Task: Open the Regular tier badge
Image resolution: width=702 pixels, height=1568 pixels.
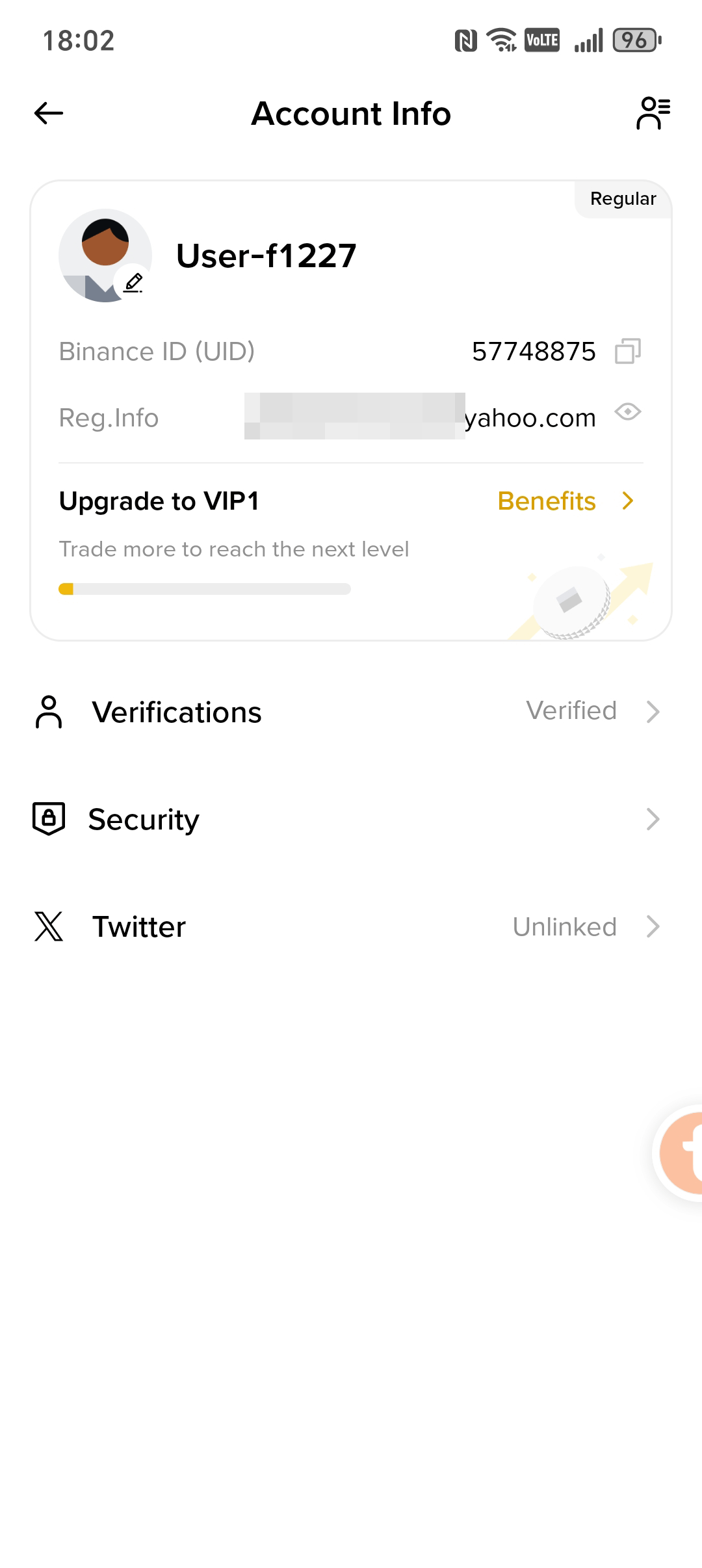Action: pos(622,199)
